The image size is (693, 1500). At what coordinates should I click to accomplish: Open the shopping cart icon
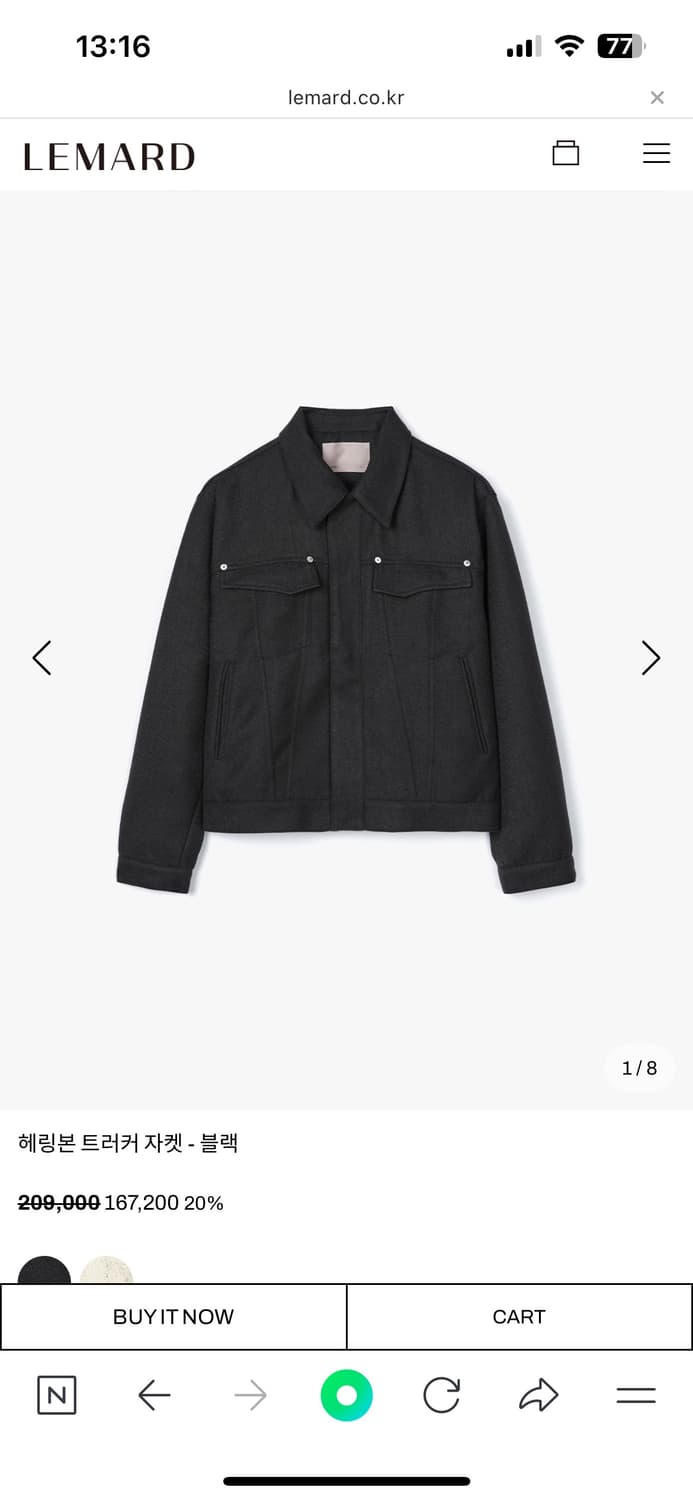pos(566,153)
